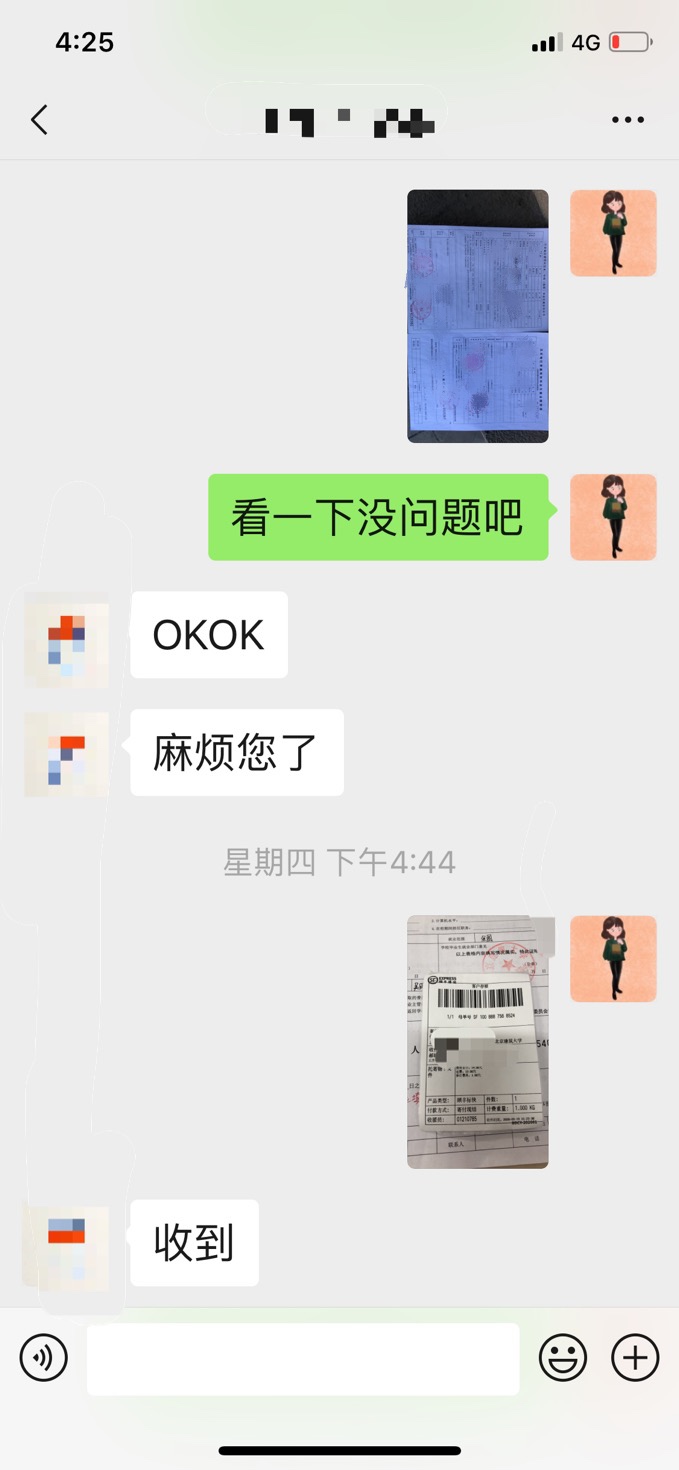Open the plus attachment menu
This screenshot has width=679, height=1470.
pyautogui.click(x=635, y=1358)
